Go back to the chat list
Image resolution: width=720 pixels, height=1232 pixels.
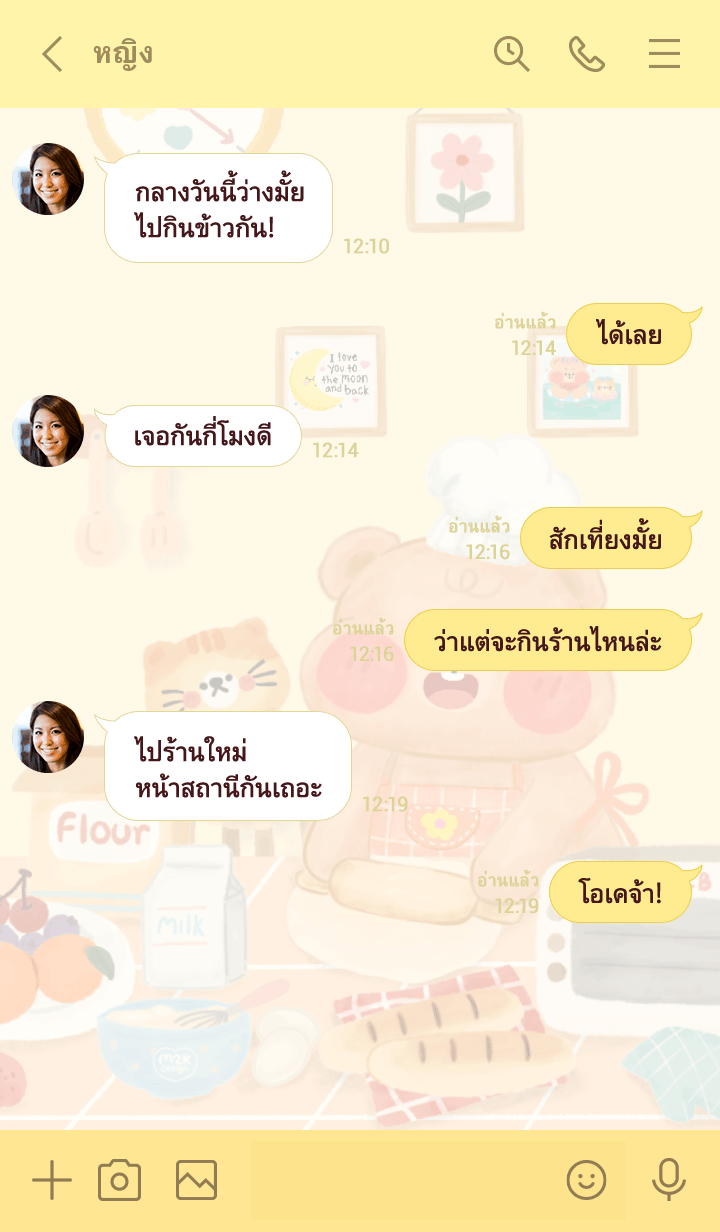(x=52, y=54)
